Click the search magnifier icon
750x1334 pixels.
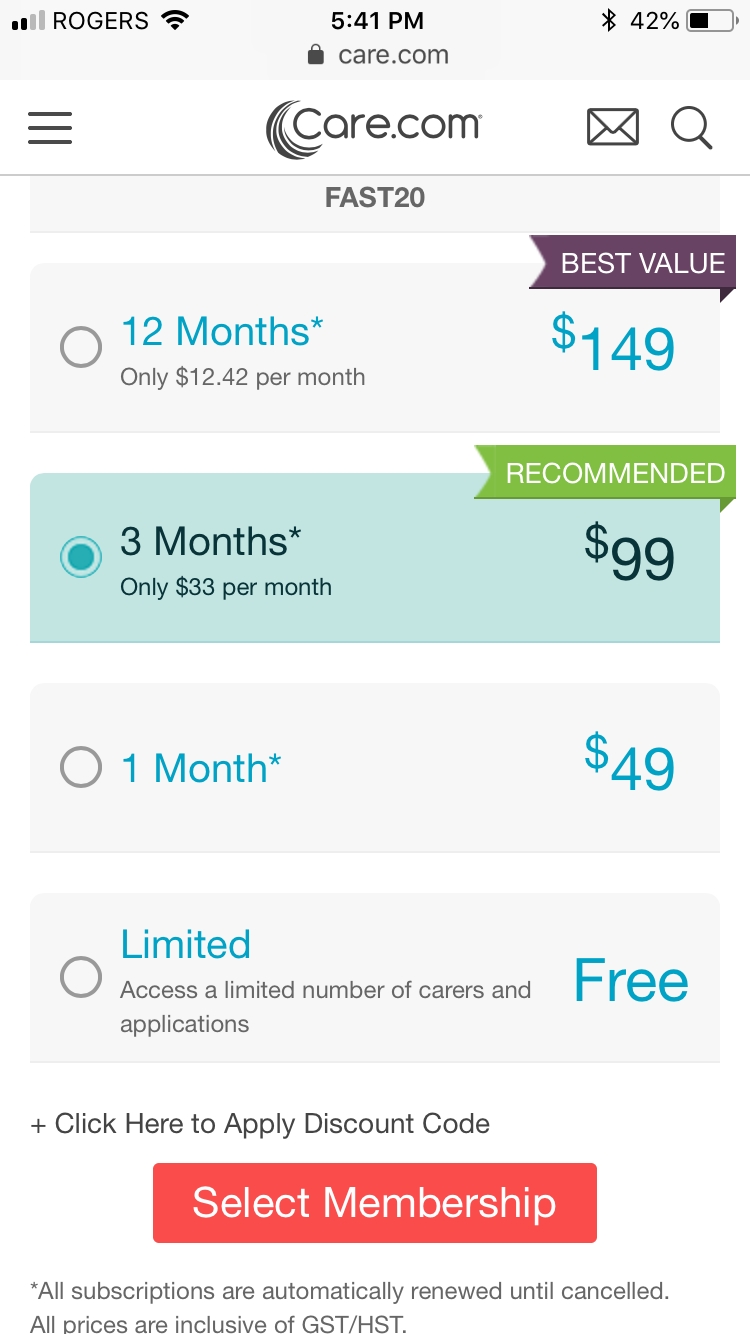[x=691, y=127]
